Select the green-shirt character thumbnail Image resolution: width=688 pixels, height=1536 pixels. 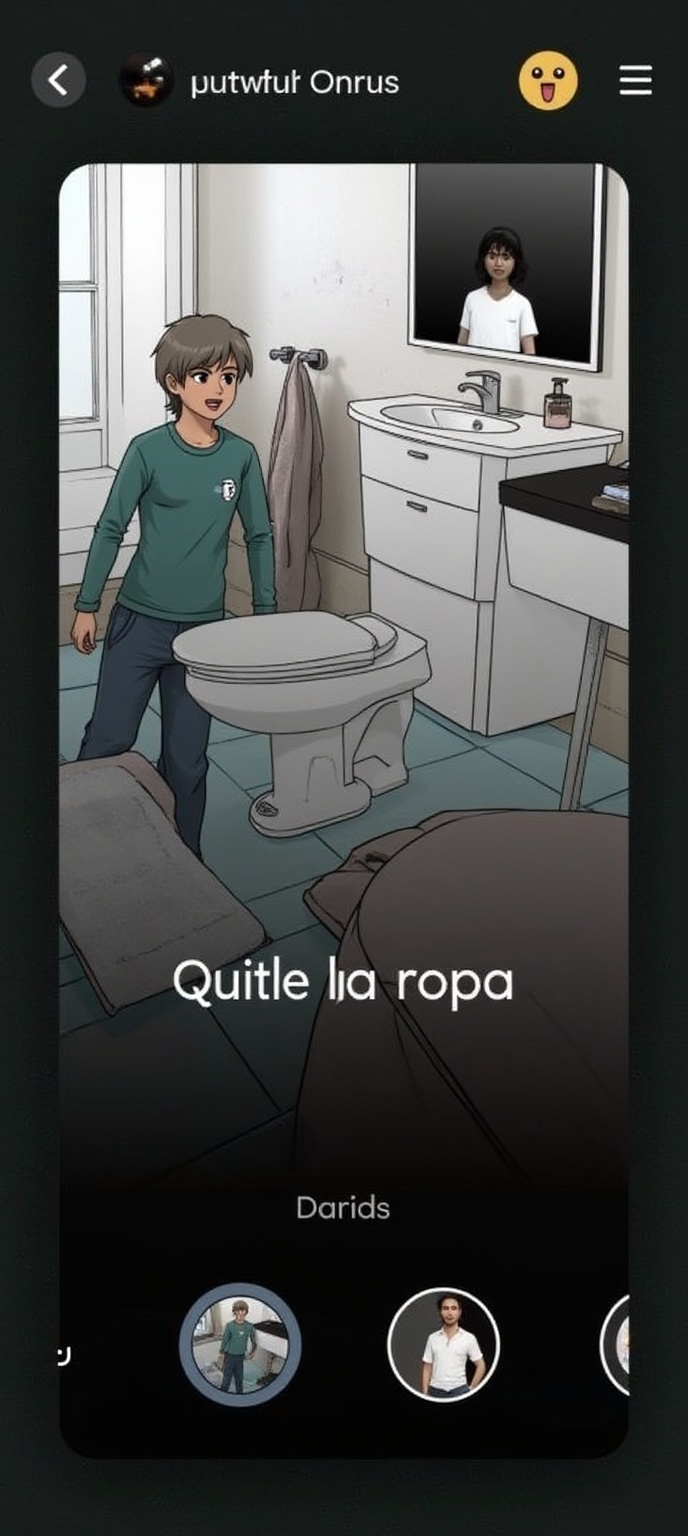tap(240, 1343)
